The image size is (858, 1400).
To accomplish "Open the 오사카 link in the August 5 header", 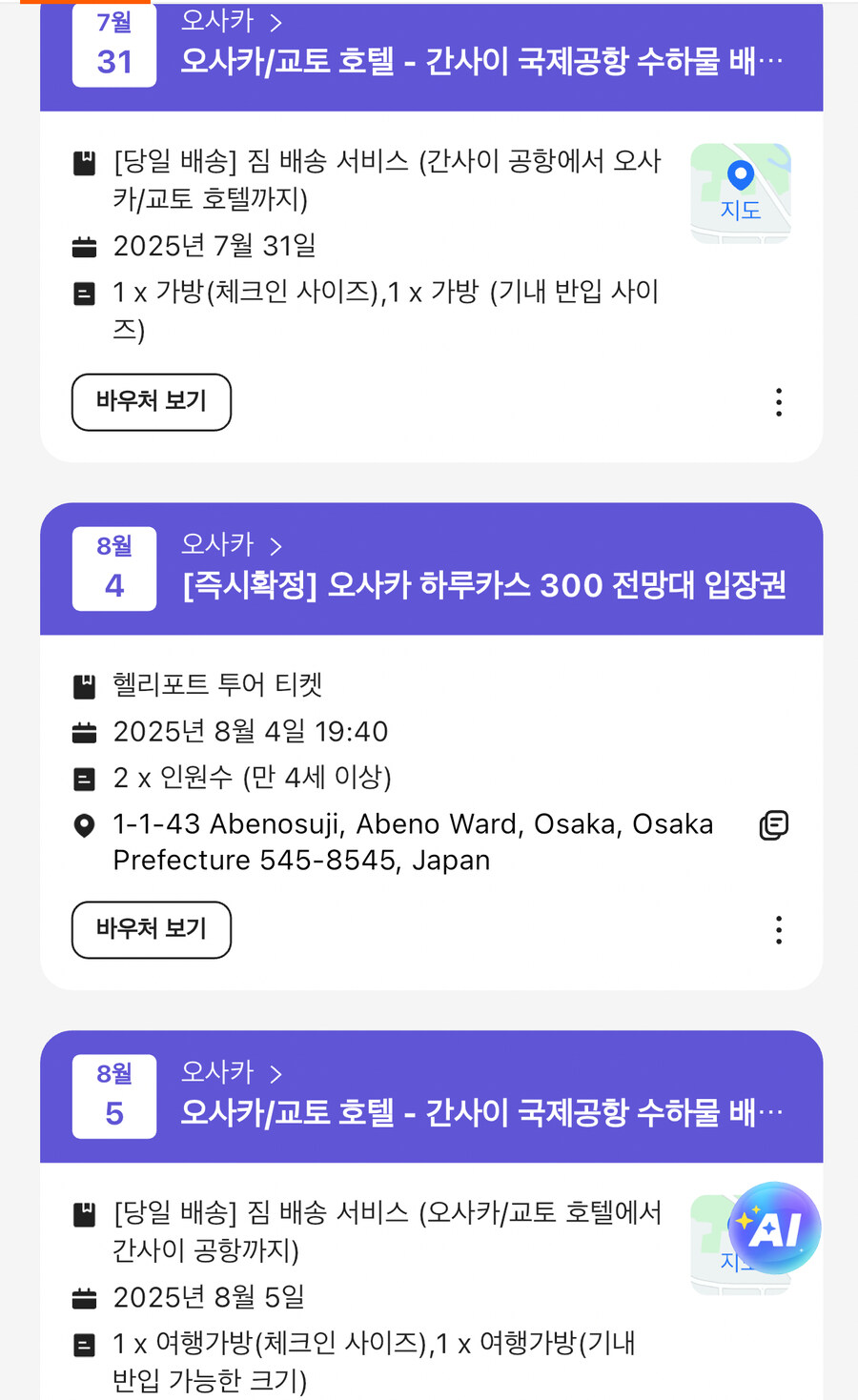I will [232, 1073].
